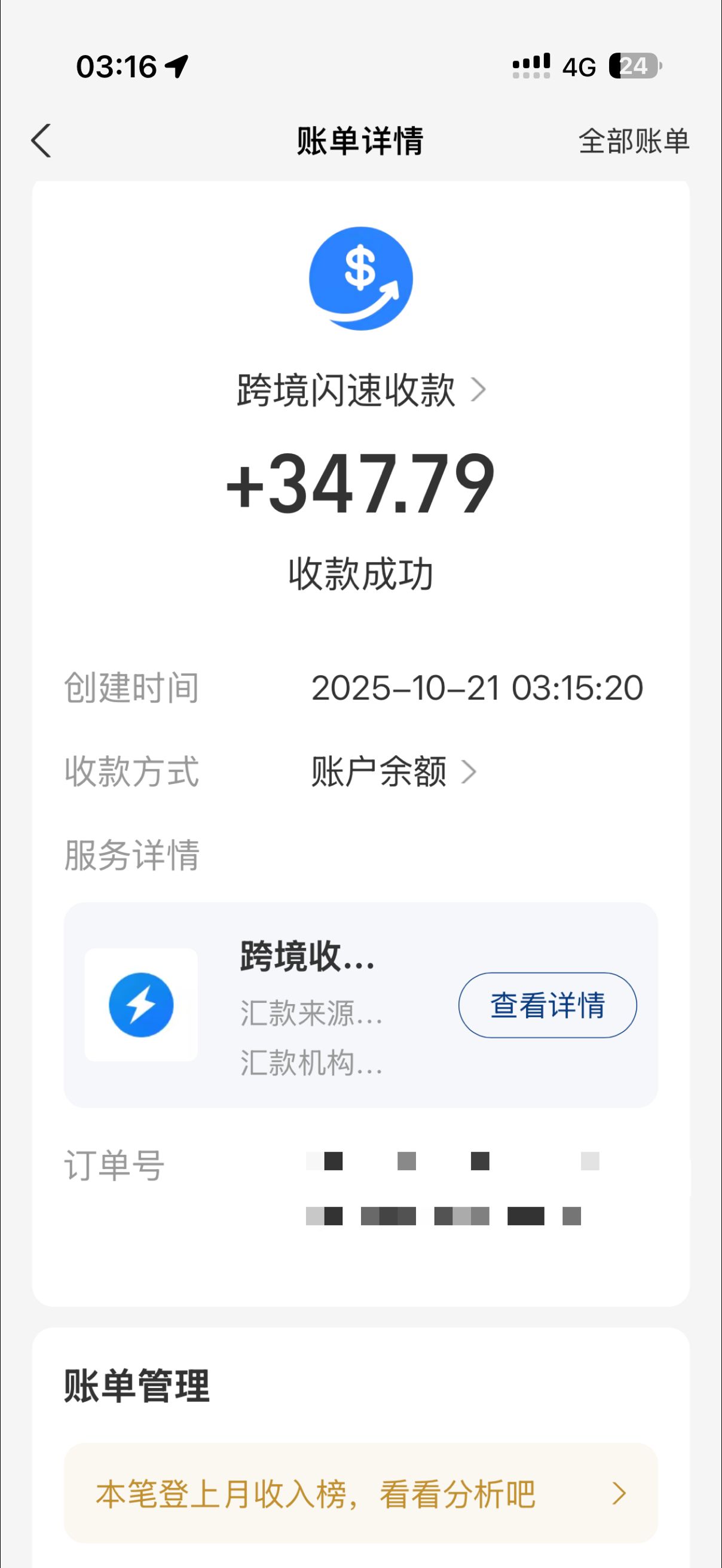
Task: Open 全部账单 to view all bills
Action: click(x=633, y=141)
